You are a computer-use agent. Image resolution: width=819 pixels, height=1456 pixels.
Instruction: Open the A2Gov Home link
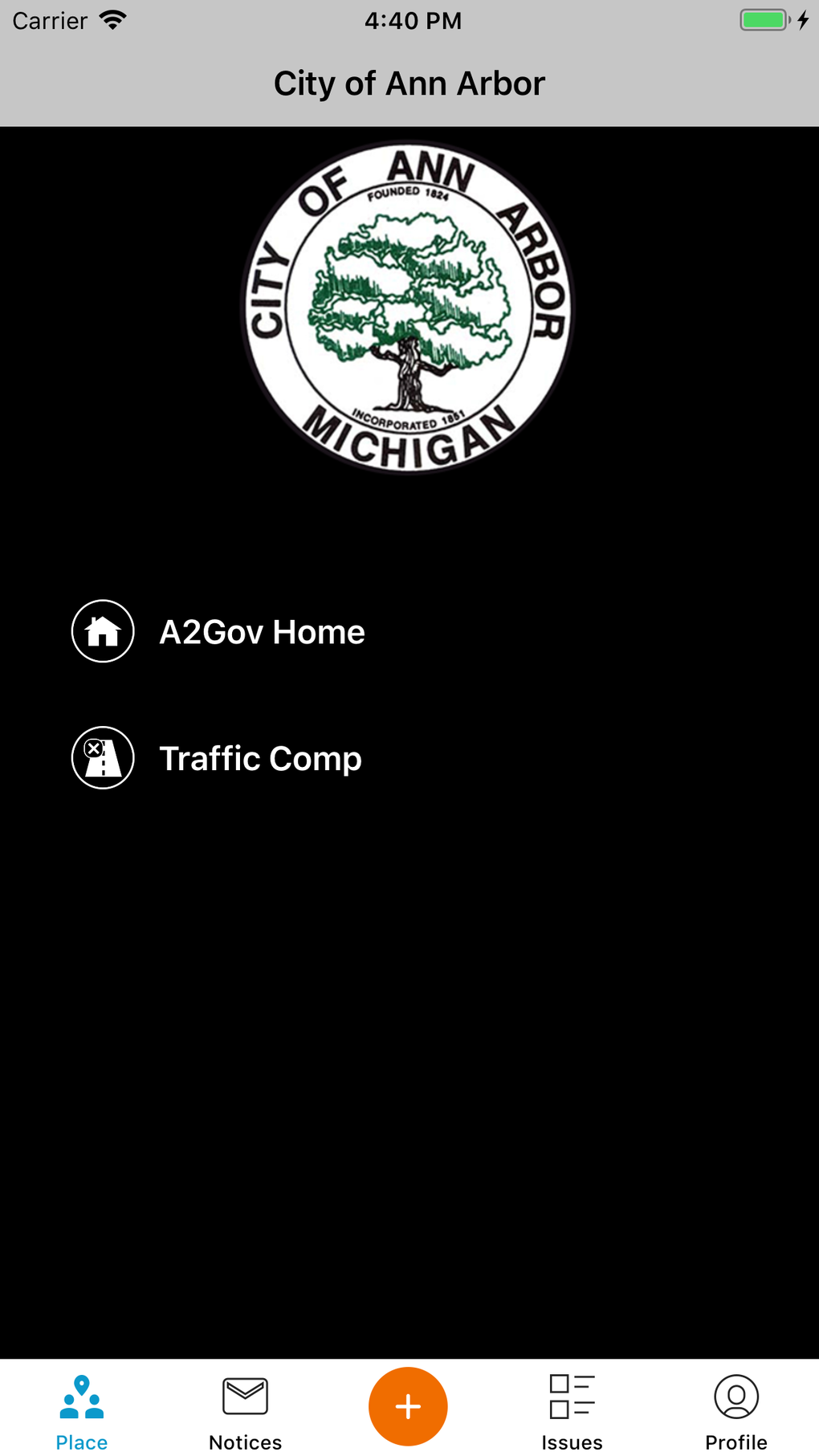tap(262, 632)
